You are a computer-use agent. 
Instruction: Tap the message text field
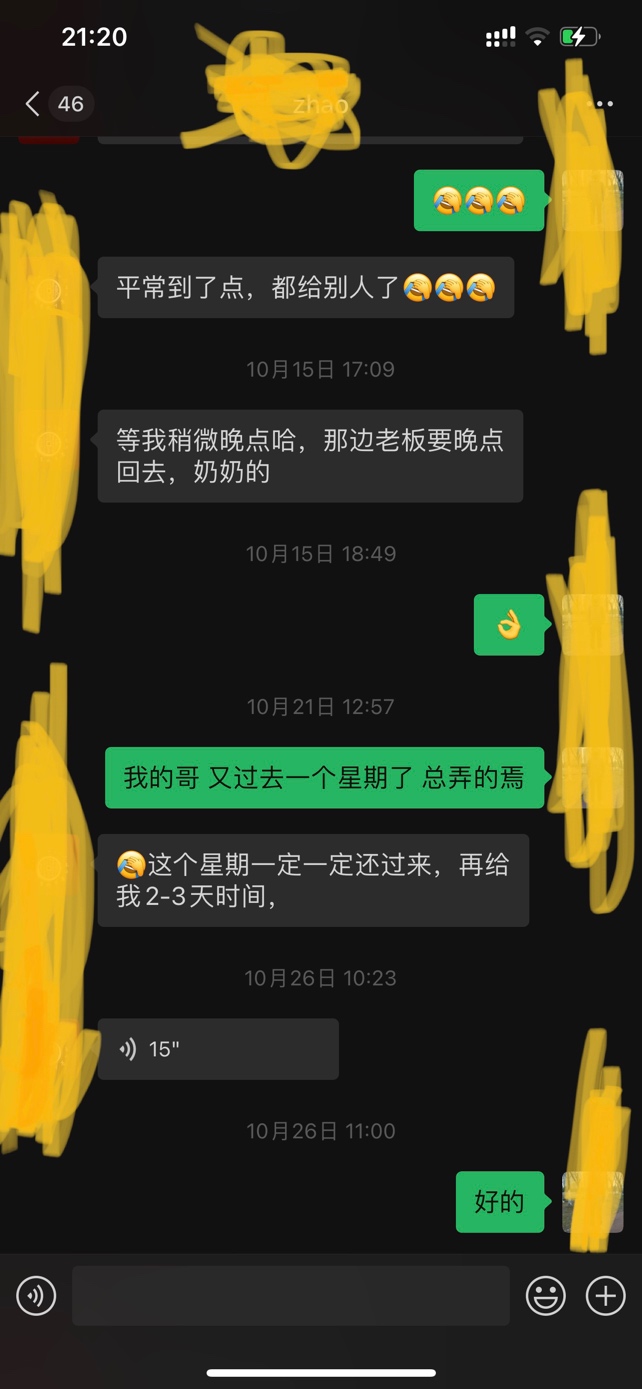[290, 1296]
